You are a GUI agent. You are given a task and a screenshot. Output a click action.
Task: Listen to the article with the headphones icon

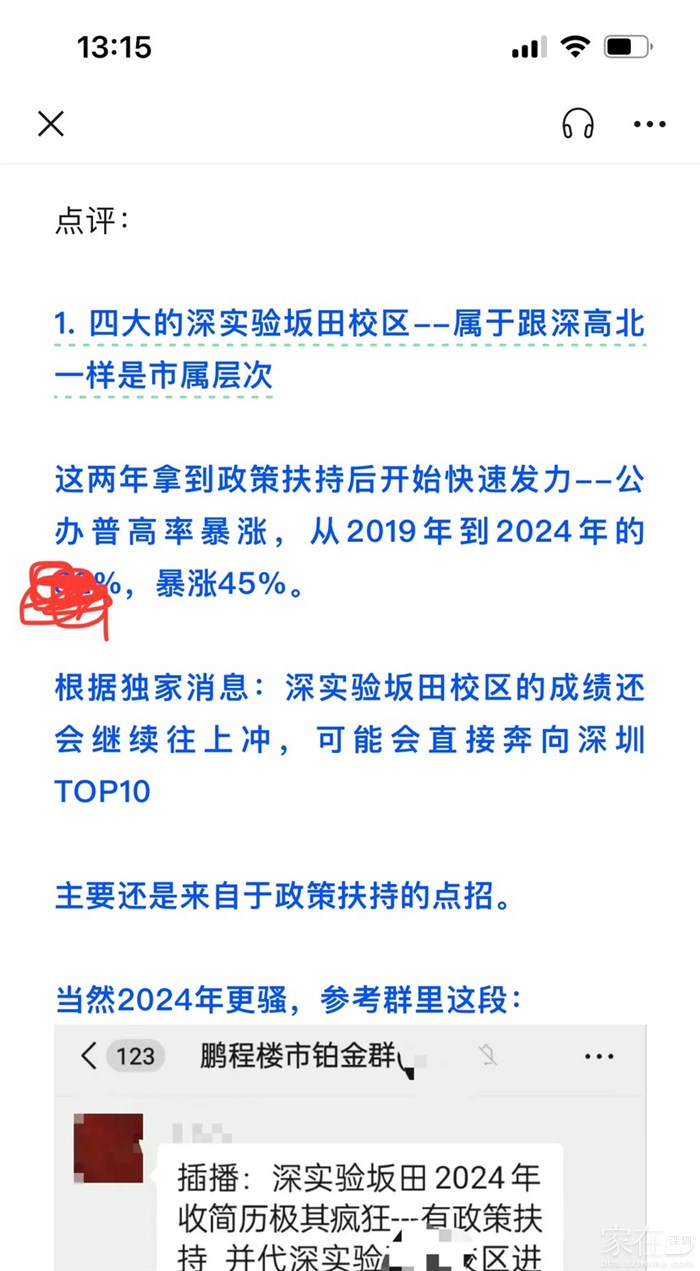click(578, 124)
